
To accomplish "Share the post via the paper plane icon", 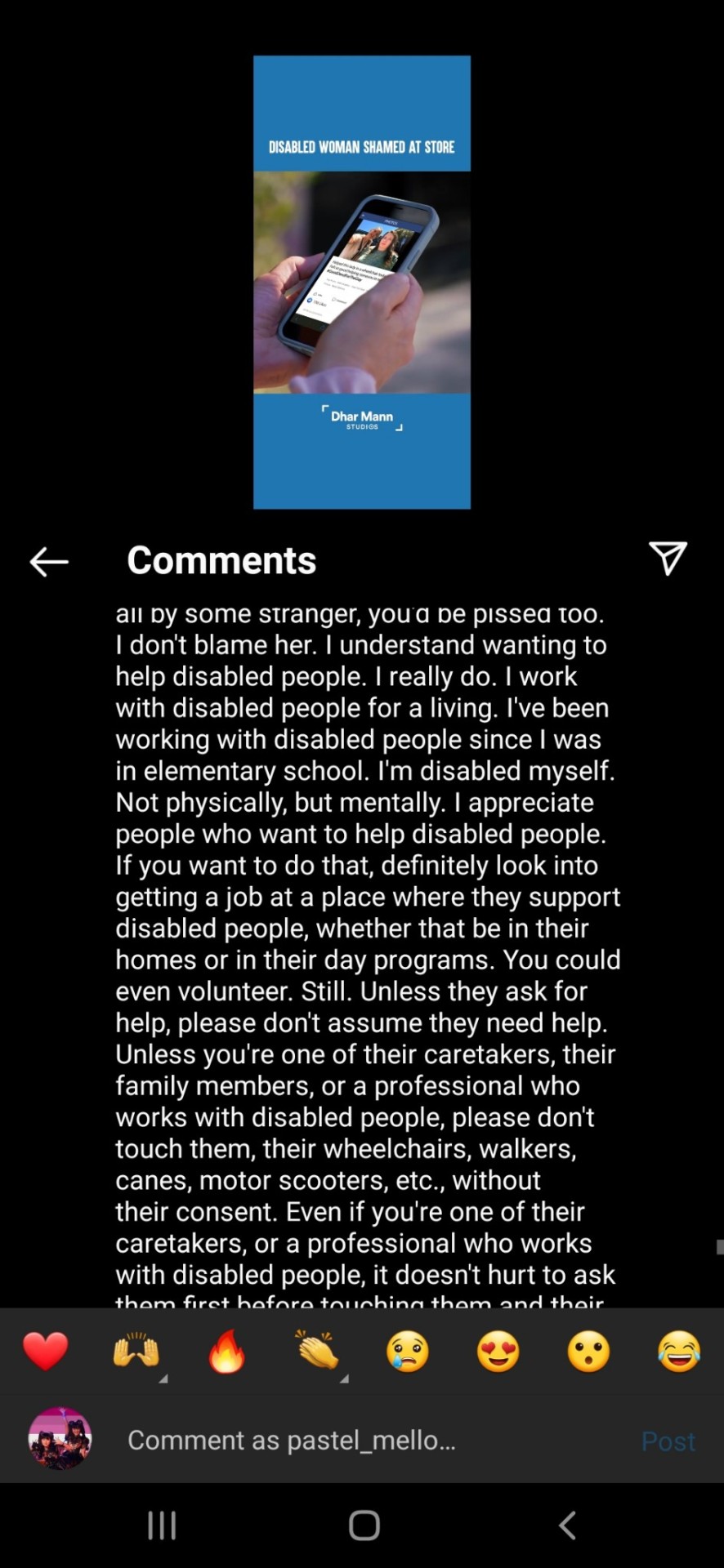I will pos(668,559).
